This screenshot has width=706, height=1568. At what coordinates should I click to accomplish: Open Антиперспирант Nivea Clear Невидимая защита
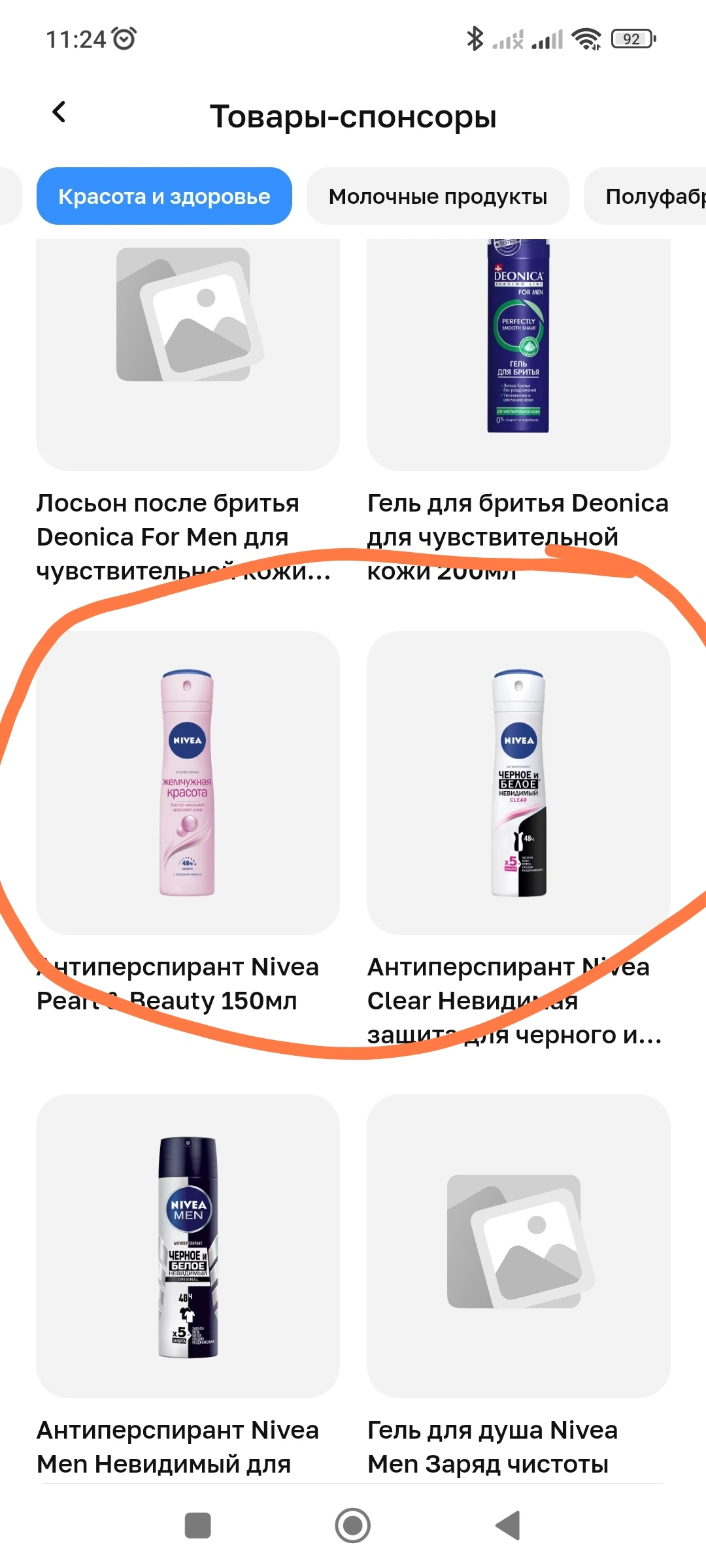pyautogui.click(x=518, y=840)
